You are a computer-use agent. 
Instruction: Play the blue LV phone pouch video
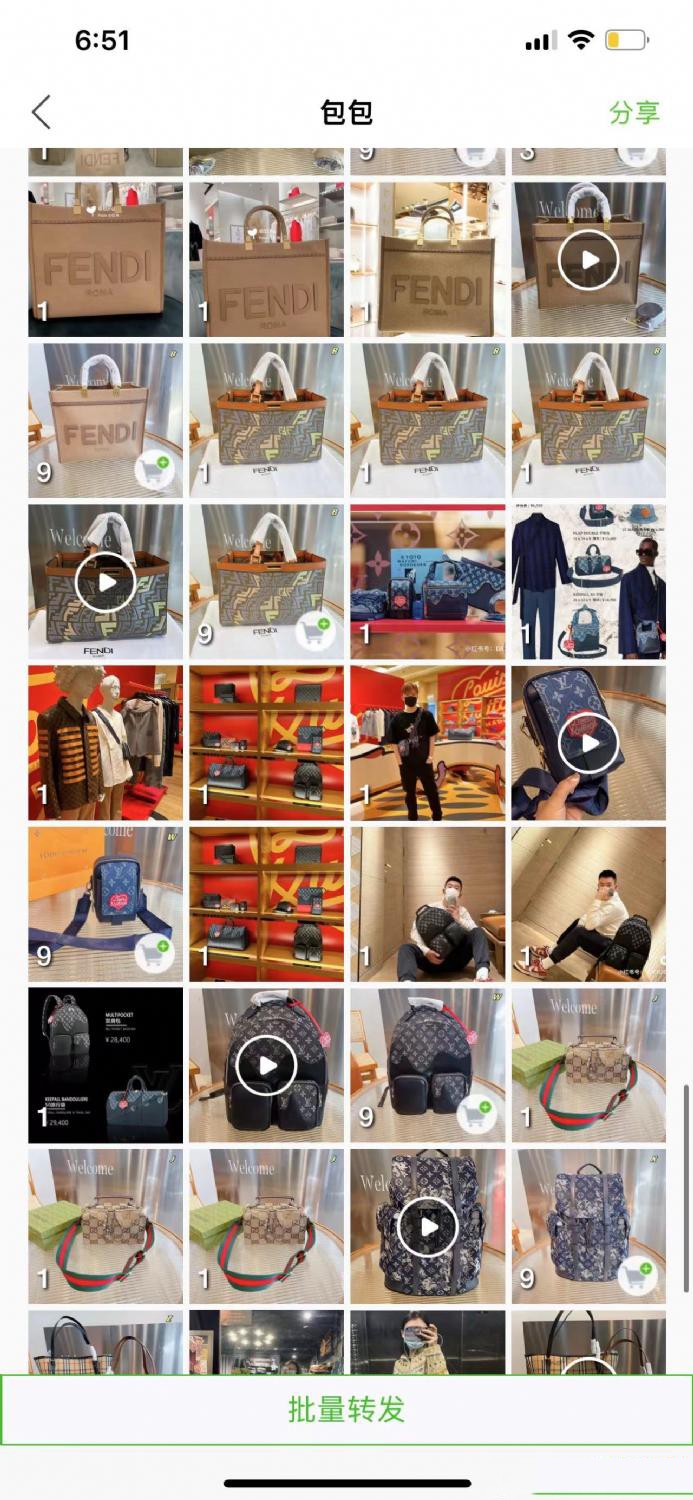coord(588,742)
